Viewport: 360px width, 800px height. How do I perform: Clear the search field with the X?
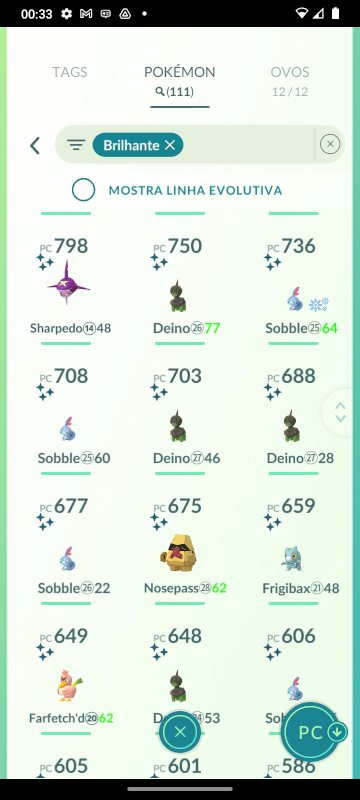point(330,144)
